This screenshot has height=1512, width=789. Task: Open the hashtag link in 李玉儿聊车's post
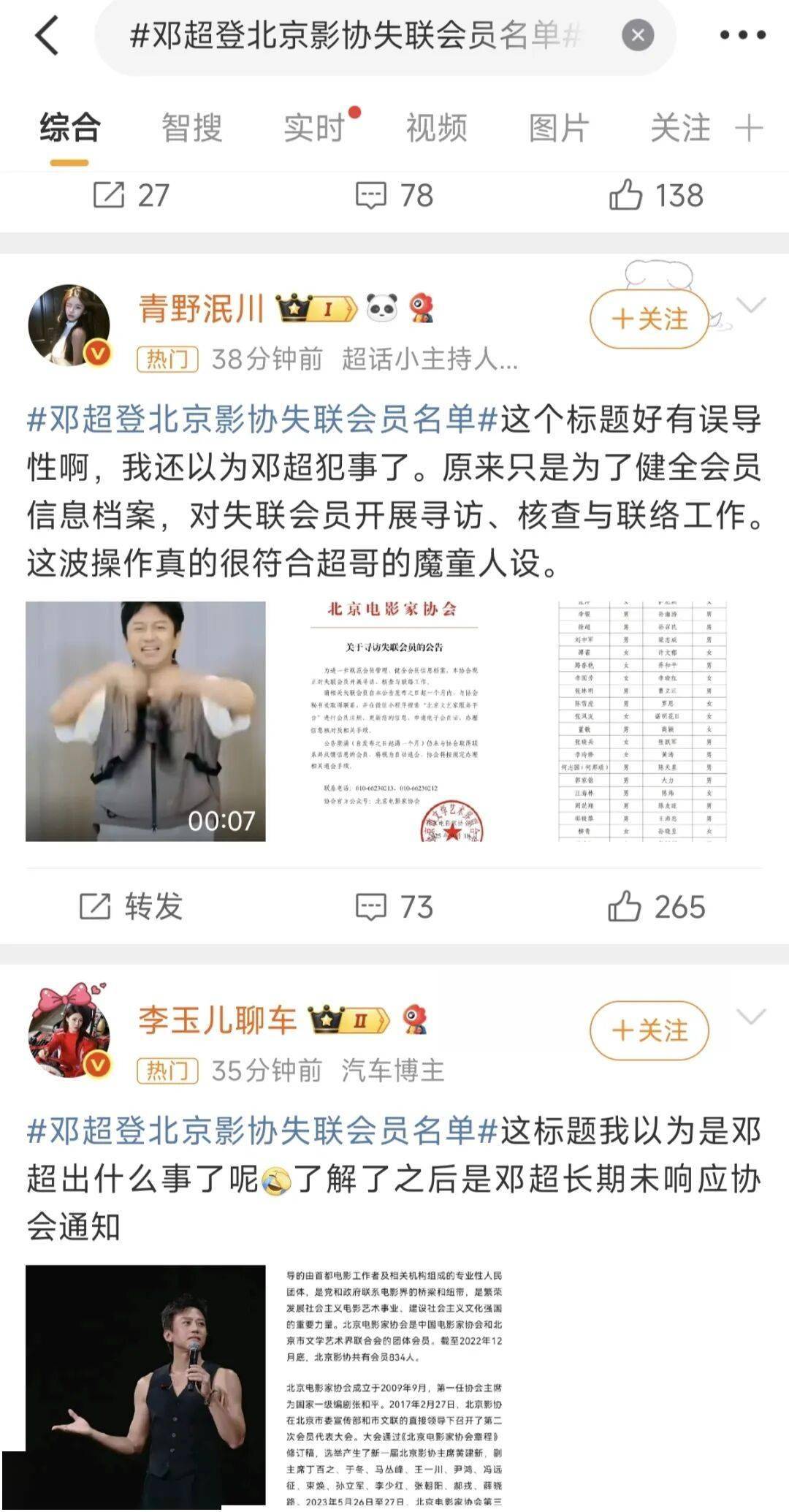click(262, 1131)
